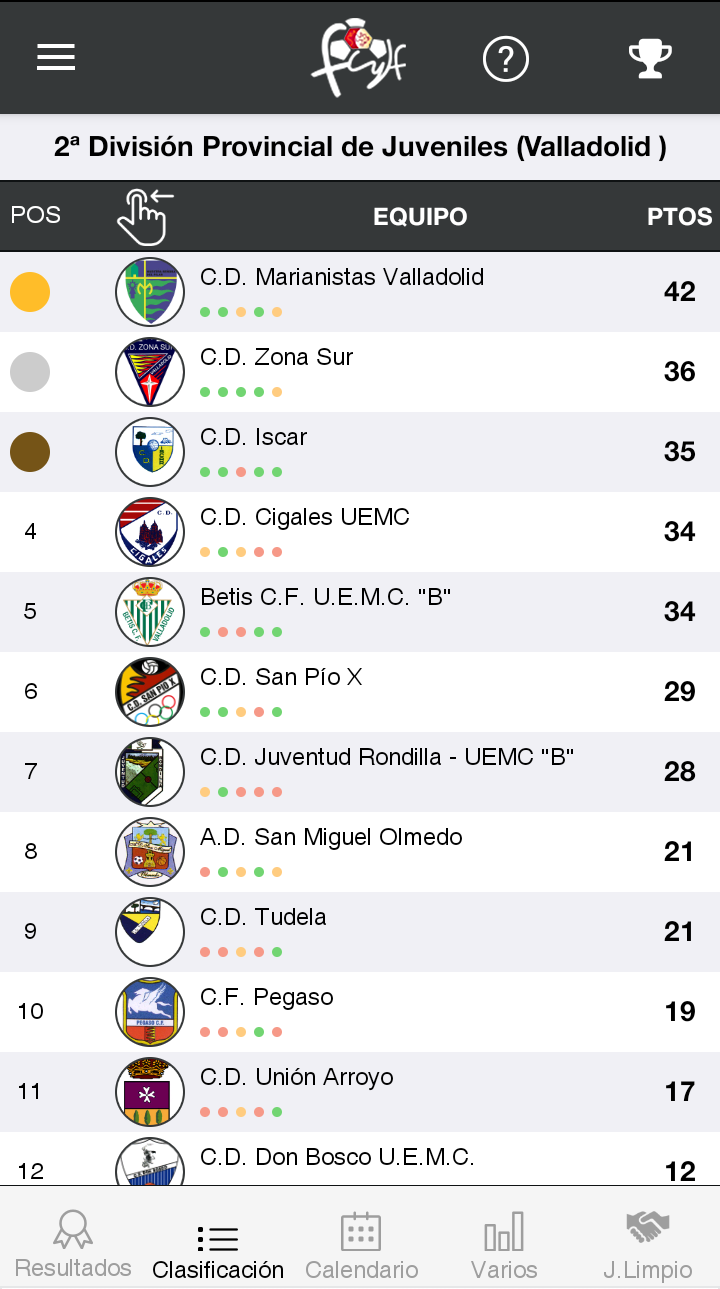This screenshot has height=1289, width=720.
Task: Select the C.D. Tudela row
Action: [x=360, y=932]
